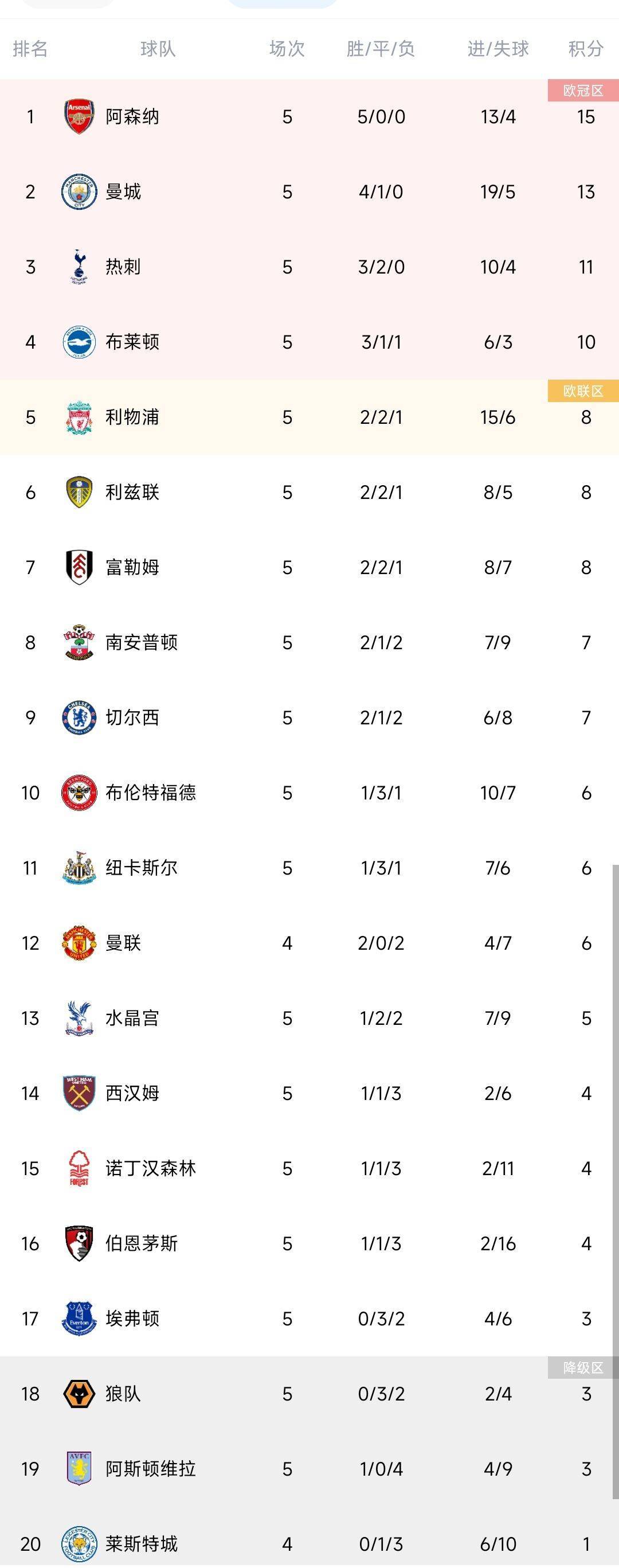Open Arsenal (阿森纳) team row
The width and height of the screenshot is (619, 1568).
tap(132, 116)
